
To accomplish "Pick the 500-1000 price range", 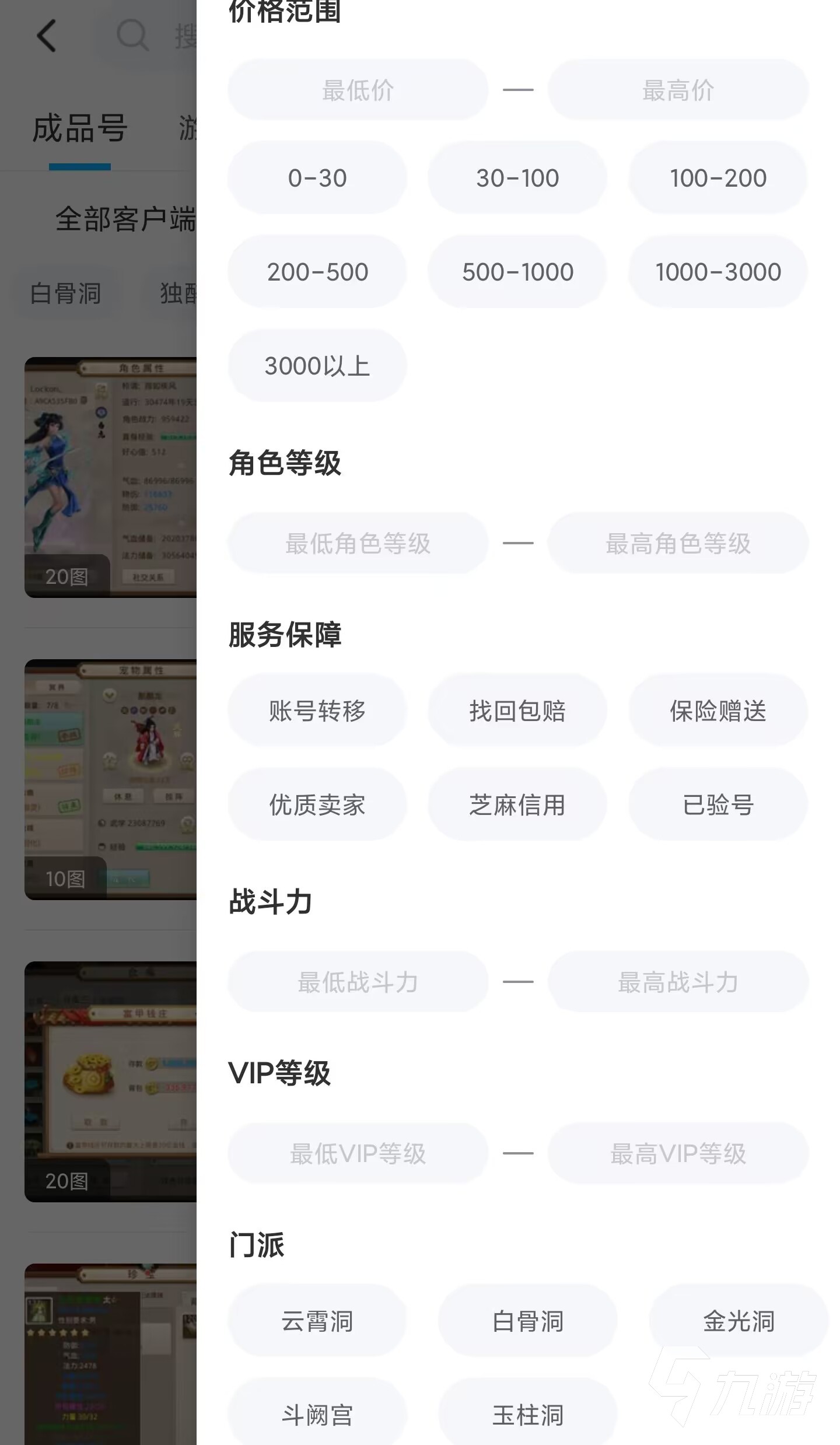I will coord(517,272).
